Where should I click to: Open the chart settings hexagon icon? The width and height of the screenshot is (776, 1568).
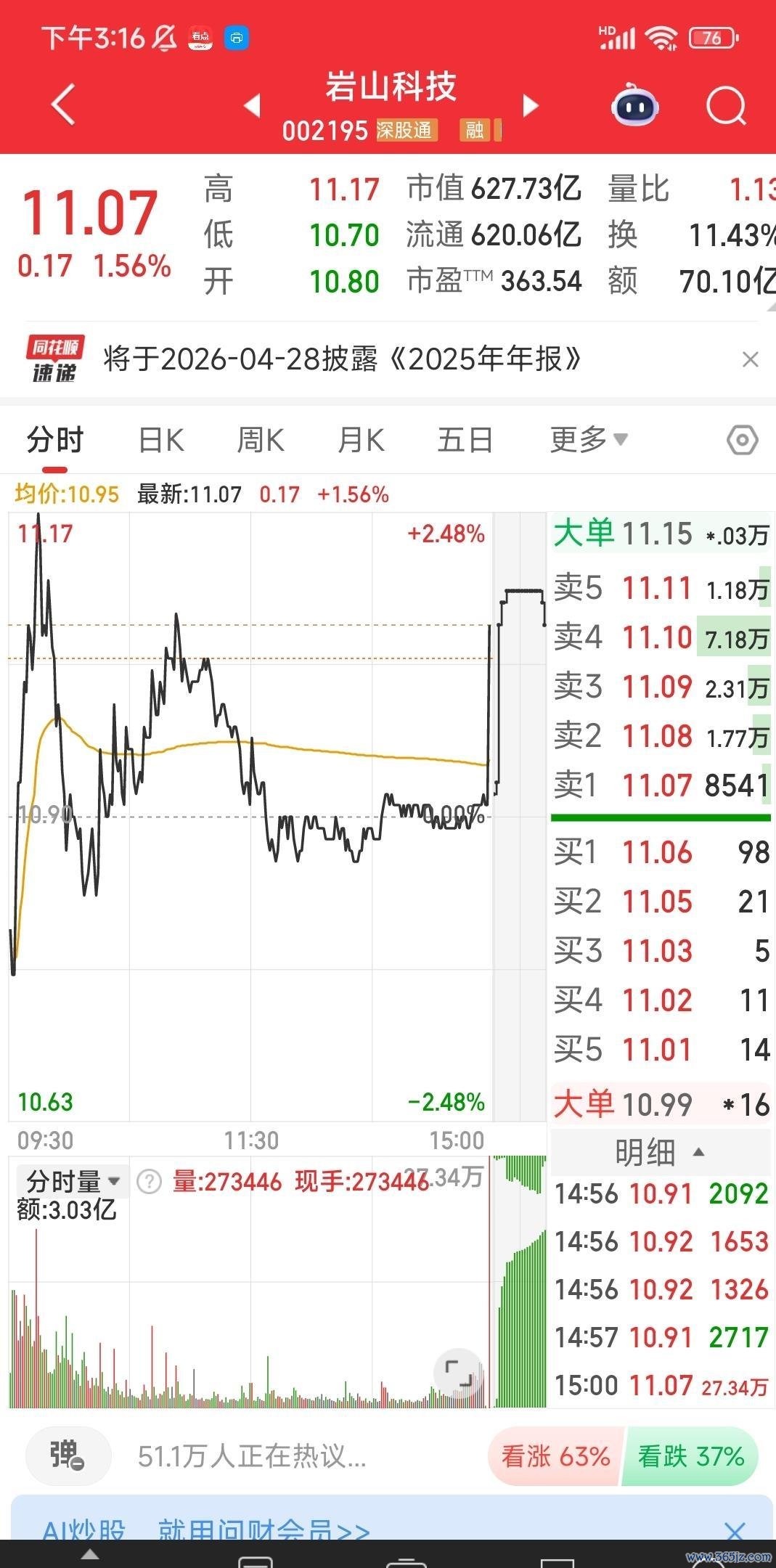(x=743, y=440)
